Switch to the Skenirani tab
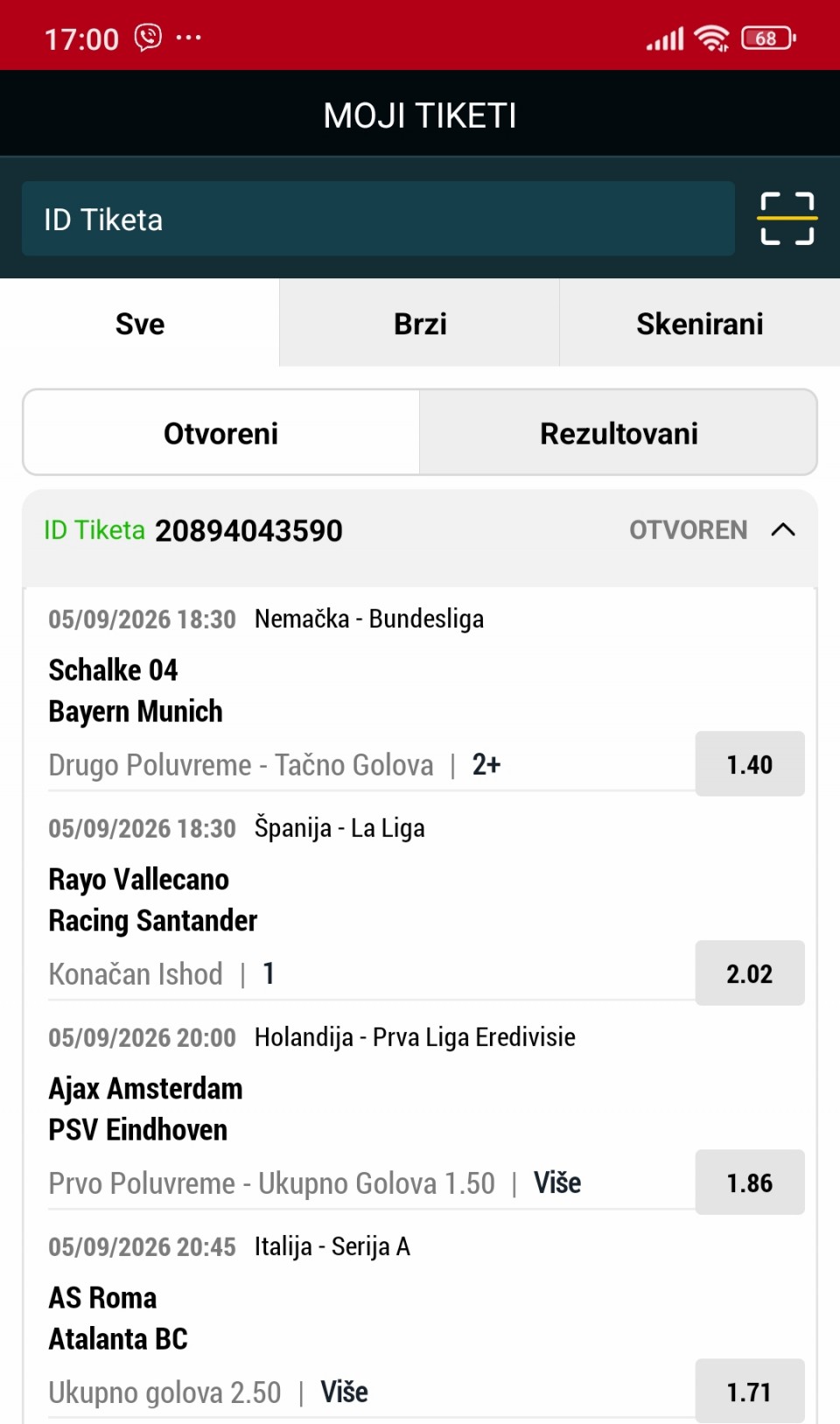The image size is (840, 1424). (x=700, y=324)
